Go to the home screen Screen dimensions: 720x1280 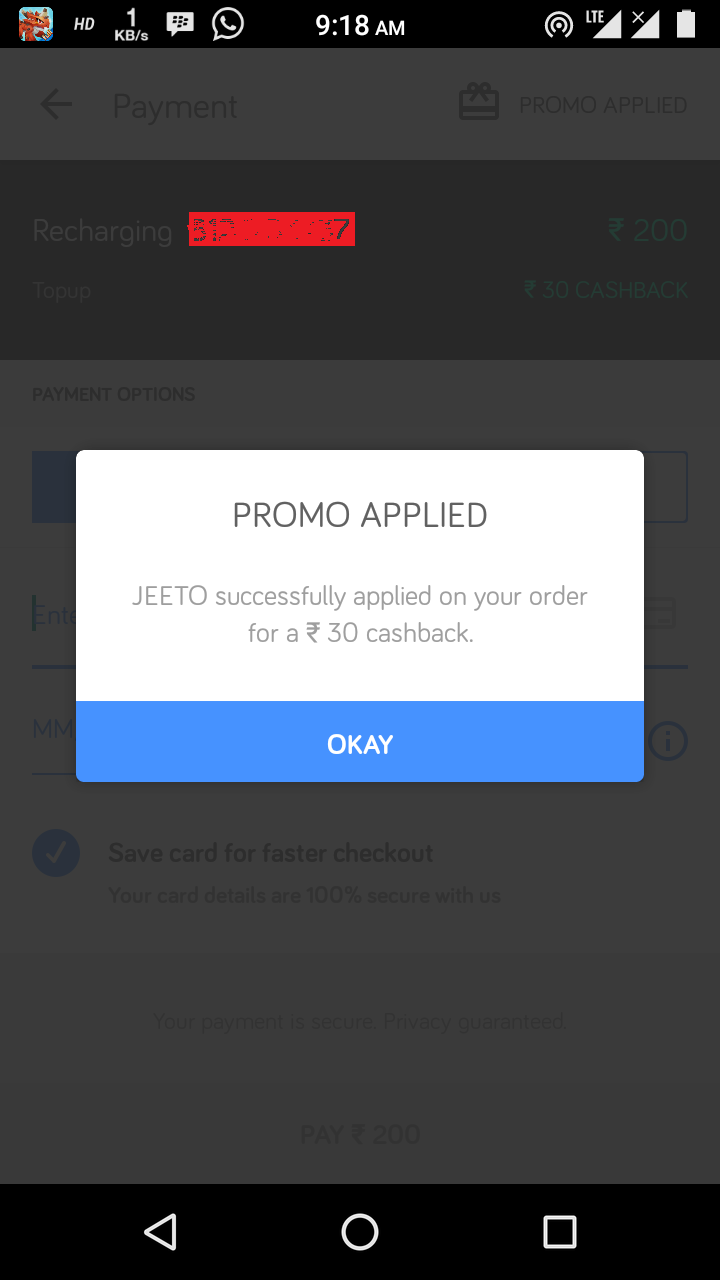tap(360, 1231)
